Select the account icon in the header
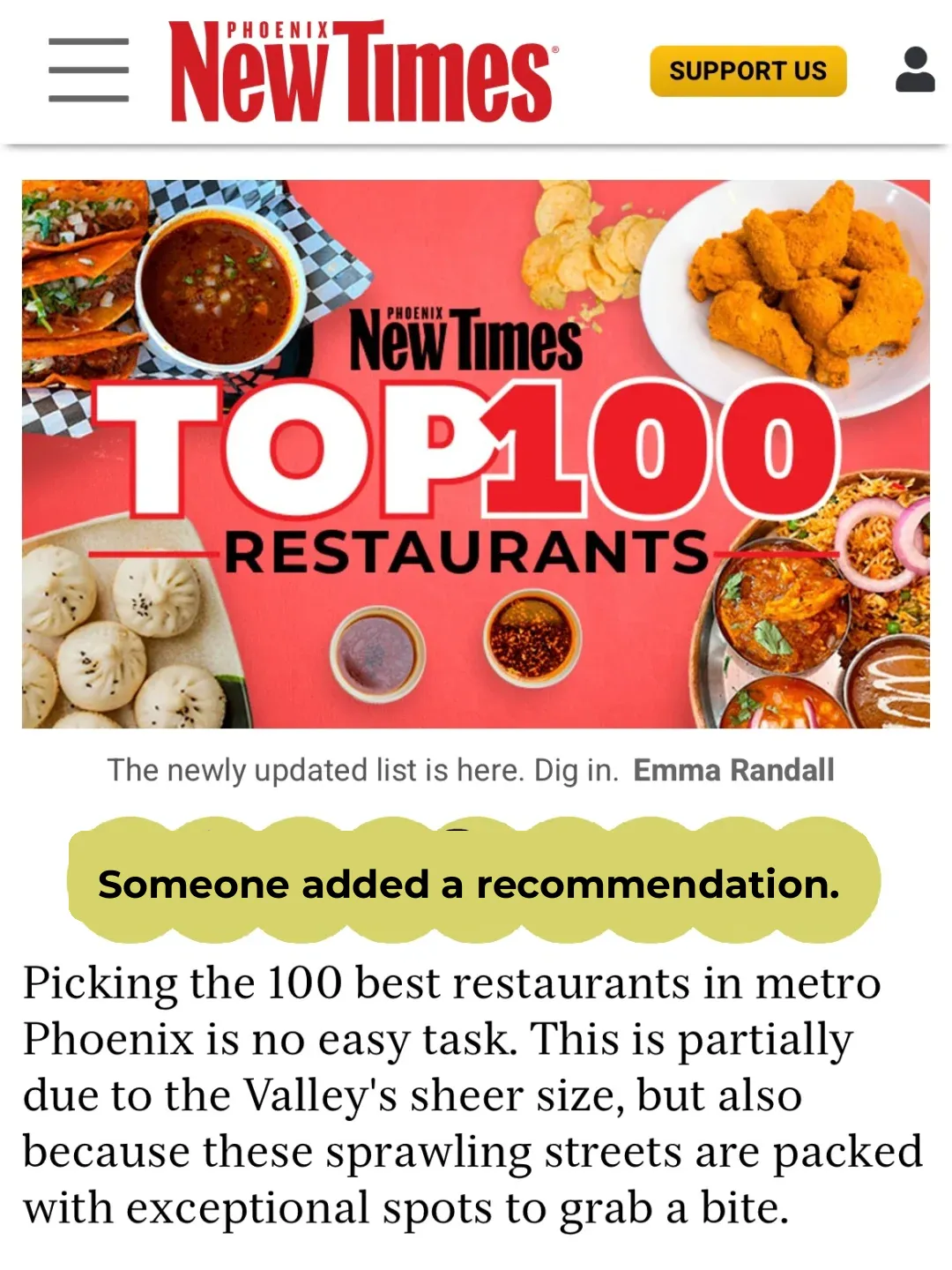The image size is (952, 1270). point(915,70)
